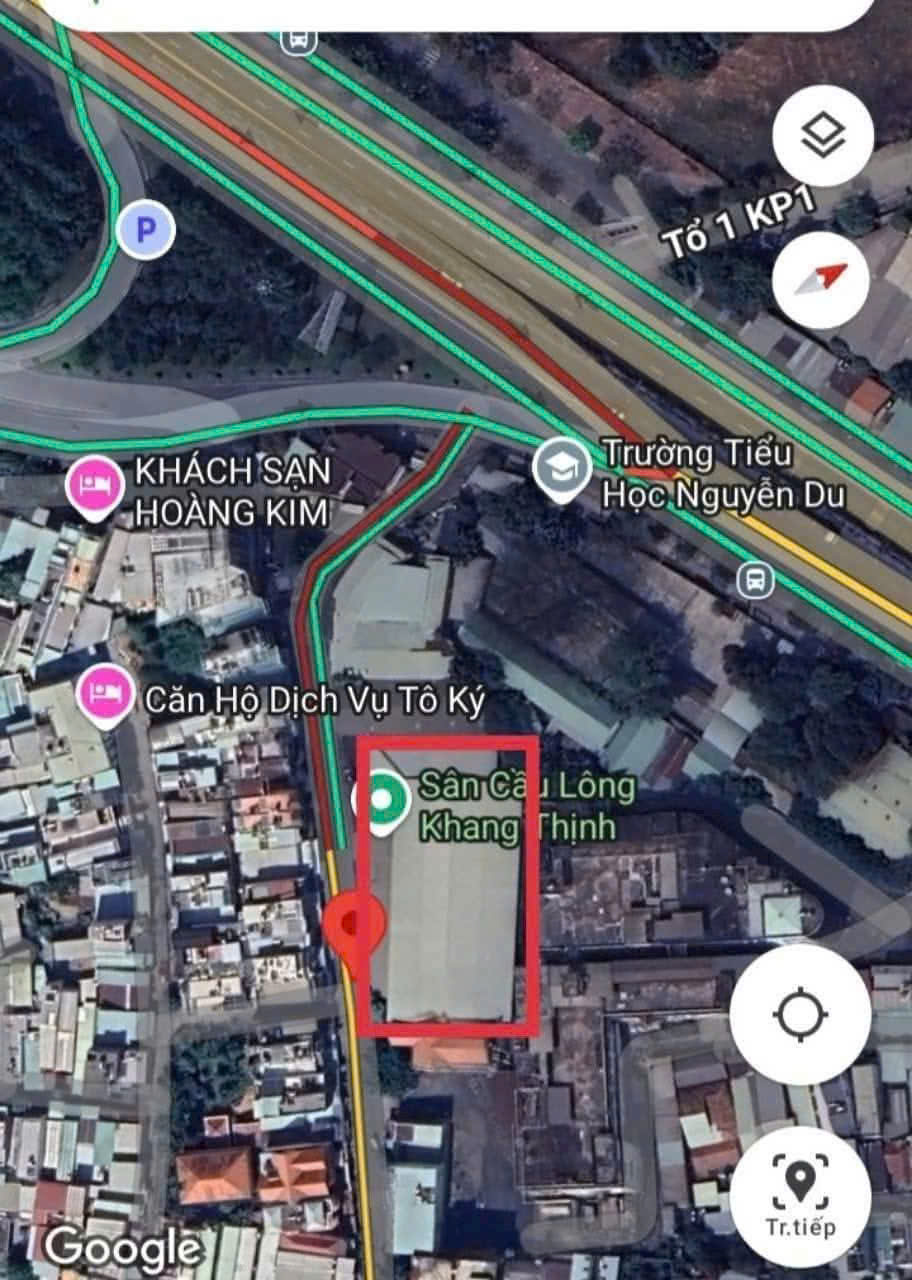Center the map on my location
Viewport: 912px width, 1280px height.
click(799, 1014)
